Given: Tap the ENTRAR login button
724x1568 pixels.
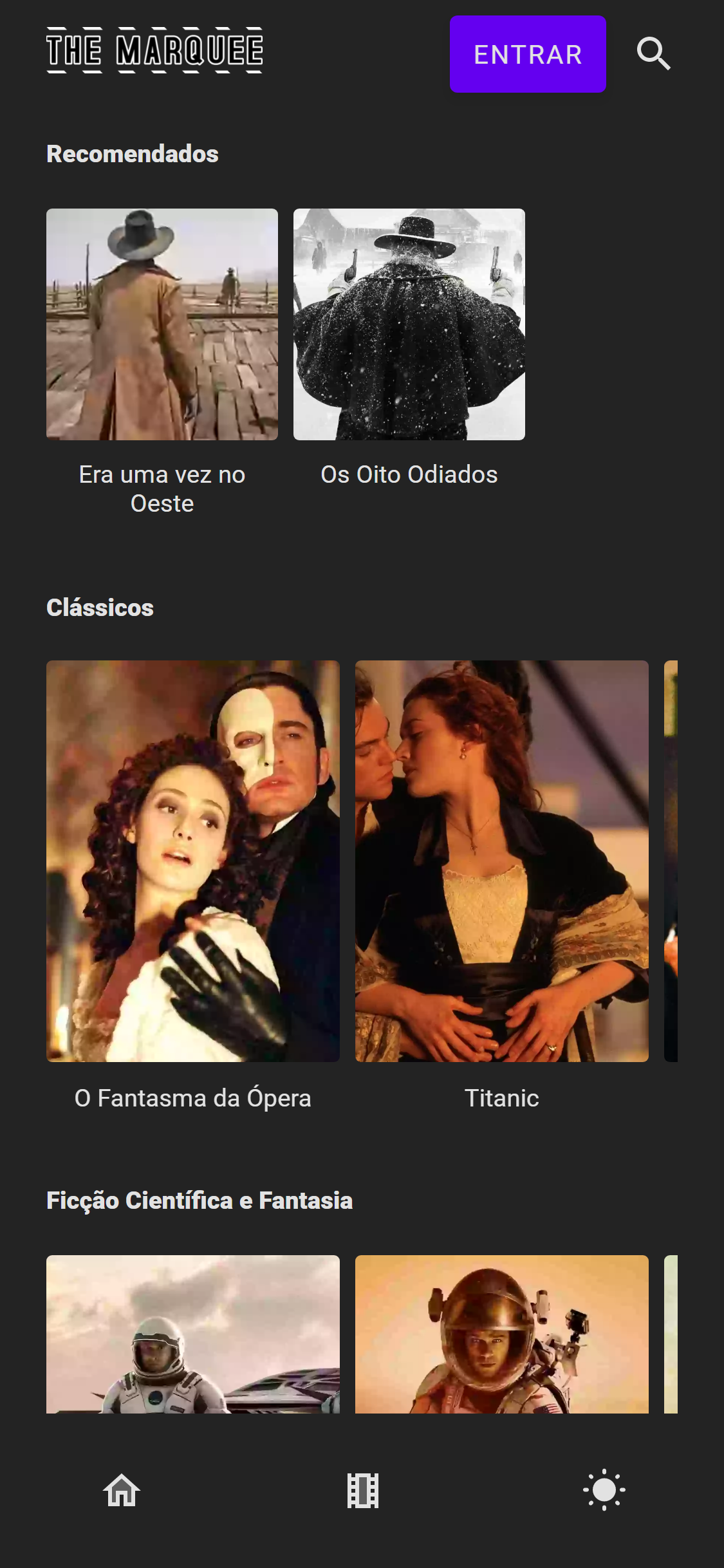Looking at the screenshot, I should tap(528, 54).
